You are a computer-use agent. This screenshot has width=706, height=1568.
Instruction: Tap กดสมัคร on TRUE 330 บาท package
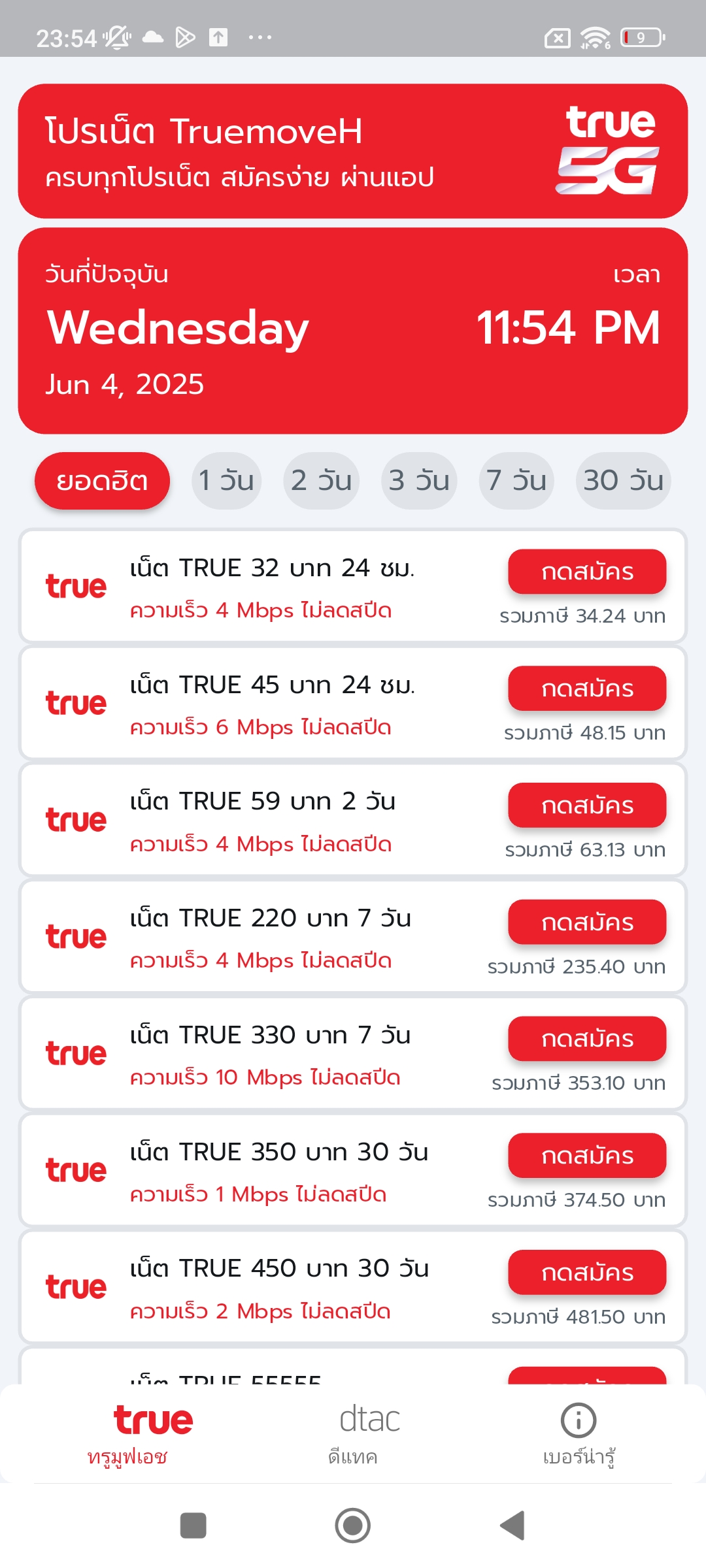587,1039
